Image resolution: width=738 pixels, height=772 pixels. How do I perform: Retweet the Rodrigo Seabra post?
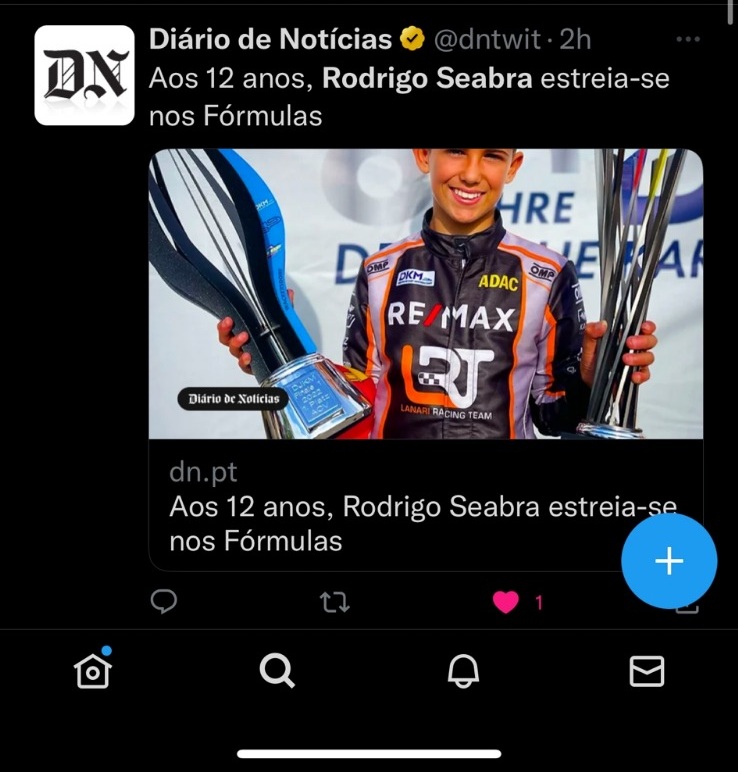334,602
